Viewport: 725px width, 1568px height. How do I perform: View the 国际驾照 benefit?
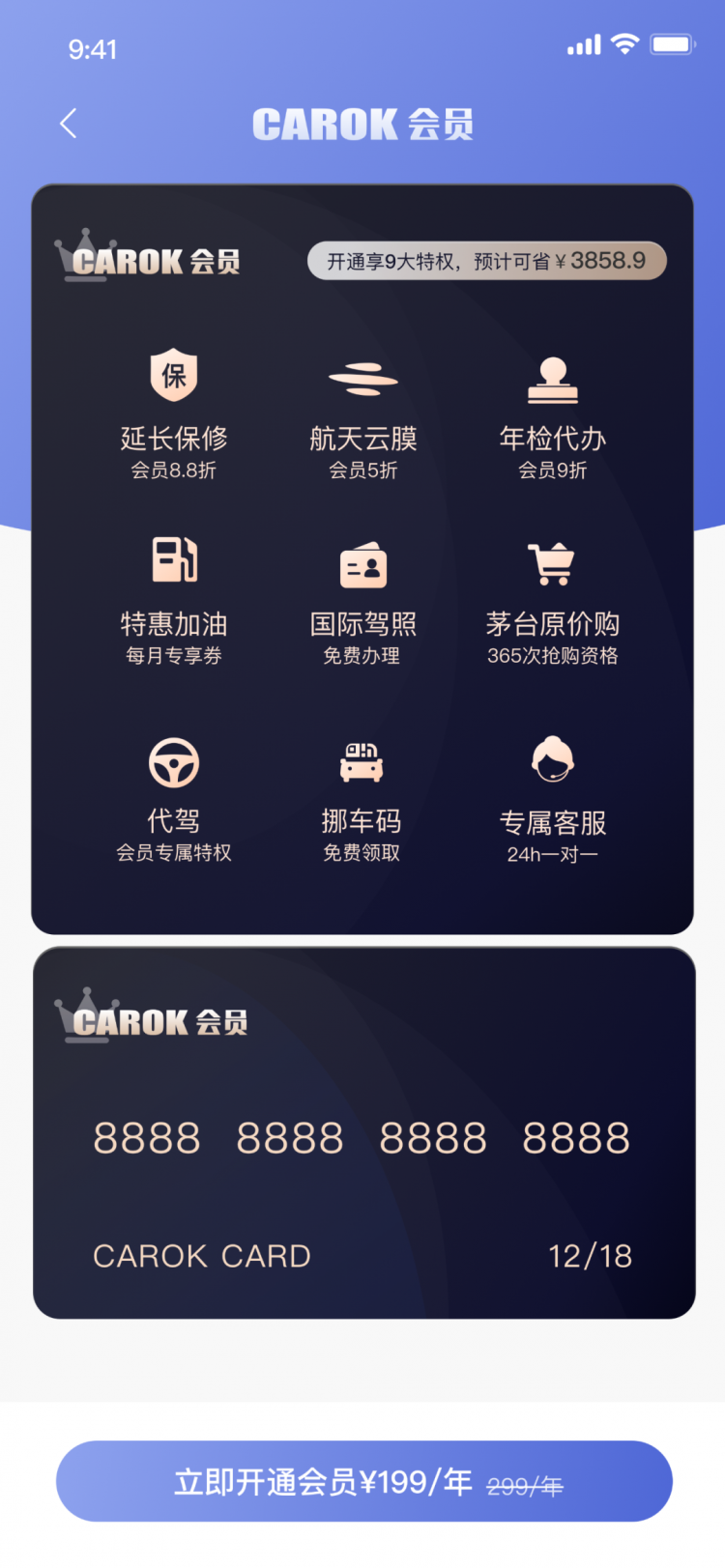tap(363, 599)
